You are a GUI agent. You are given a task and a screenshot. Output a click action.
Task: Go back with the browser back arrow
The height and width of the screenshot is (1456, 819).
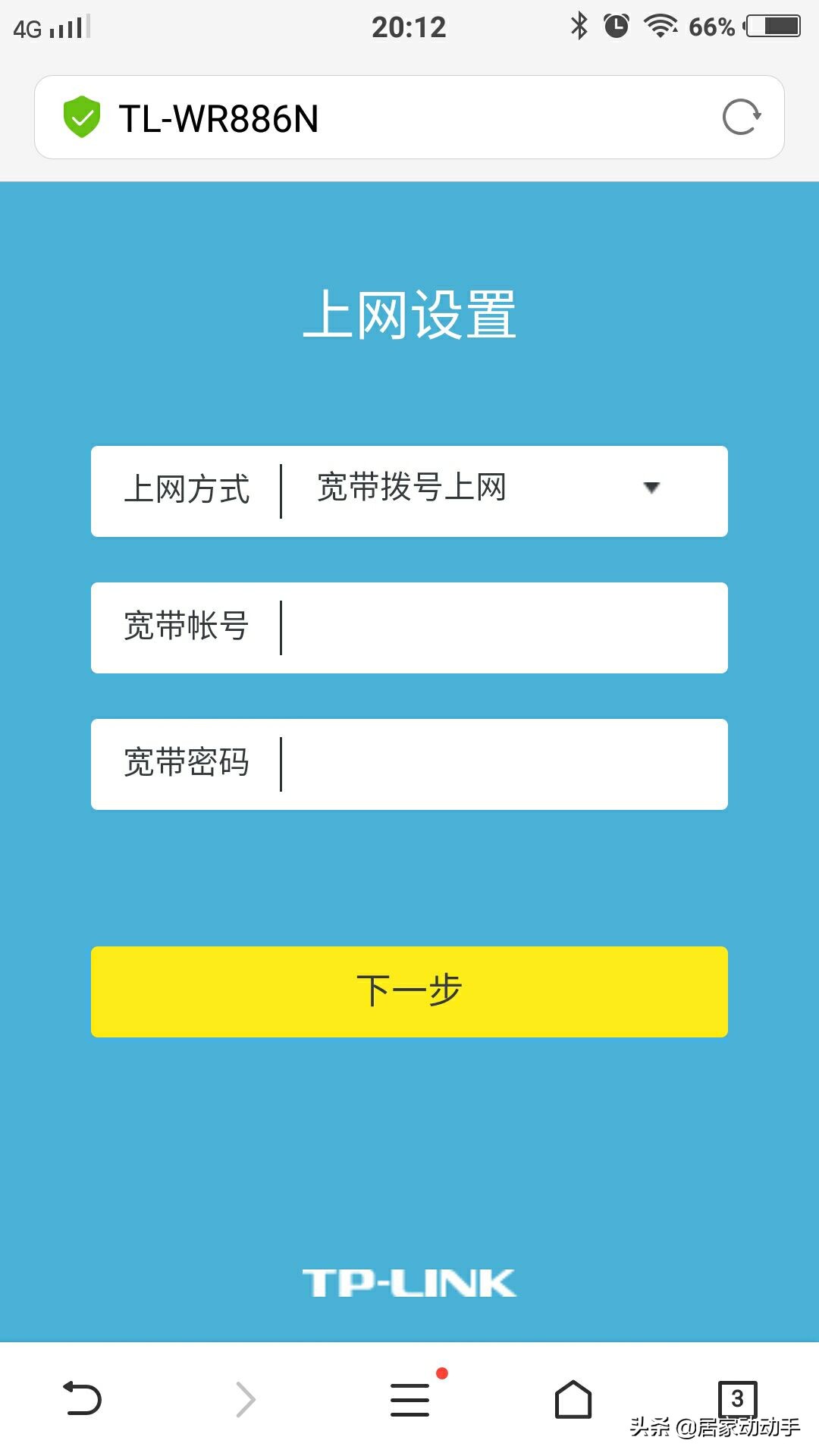pyautogui.click(x=82, y=1399)
